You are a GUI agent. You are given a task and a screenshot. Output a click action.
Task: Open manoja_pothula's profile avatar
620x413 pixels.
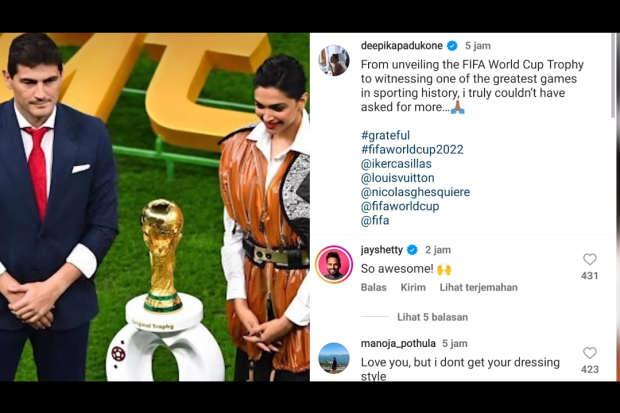(334, 358)
